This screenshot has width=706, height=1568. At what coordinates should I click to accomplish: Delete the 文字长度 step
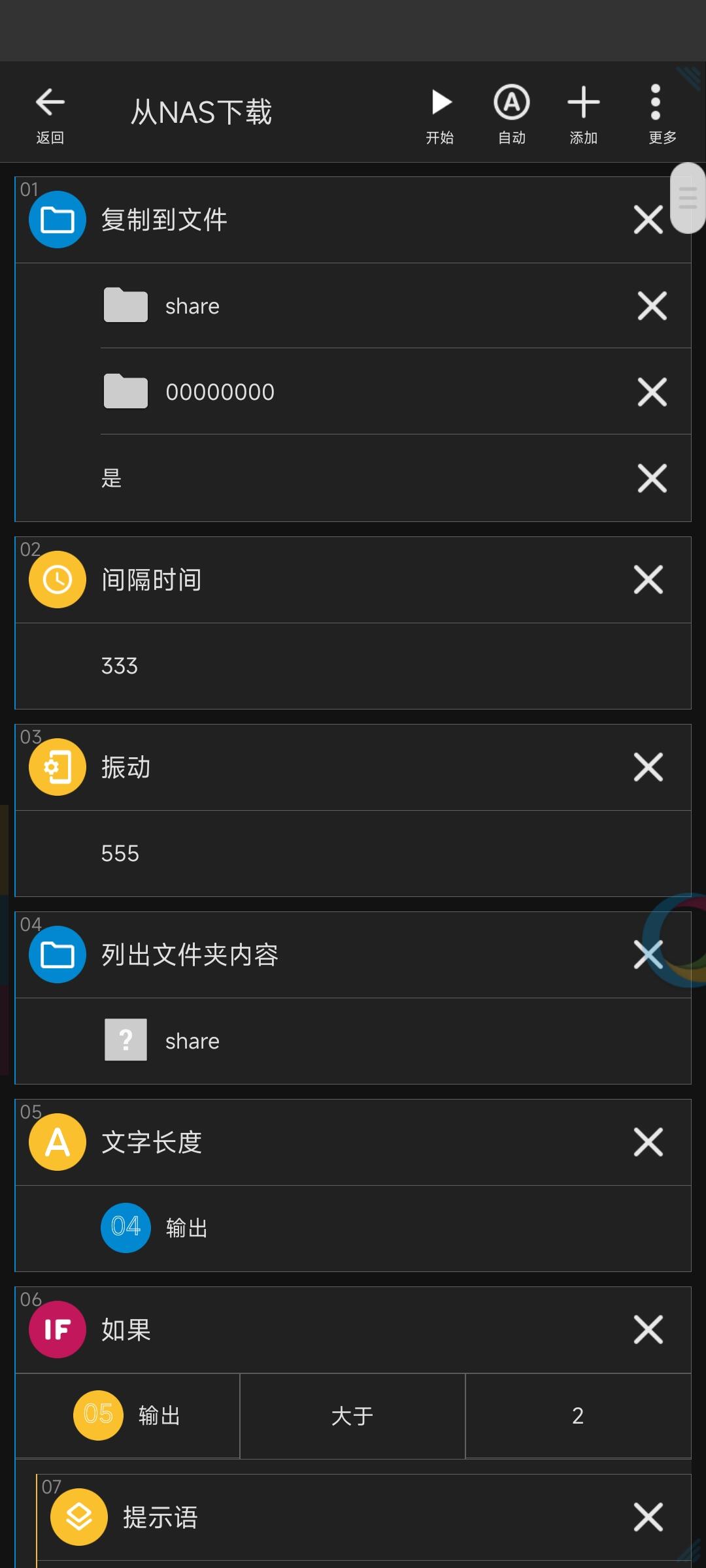pos(648,1142)
